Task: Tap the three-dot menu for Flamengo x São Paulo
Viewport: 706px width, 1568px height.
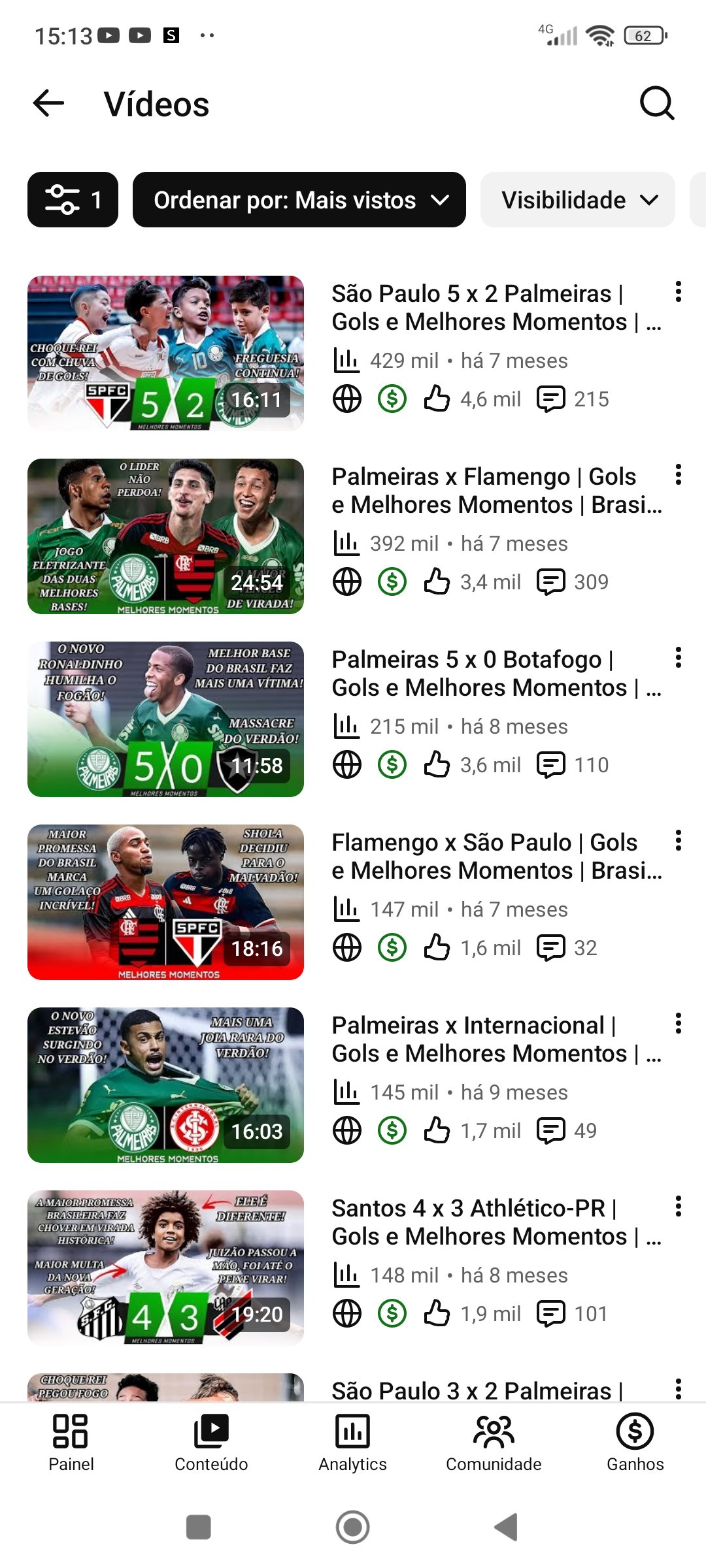Action: [679, 841]
